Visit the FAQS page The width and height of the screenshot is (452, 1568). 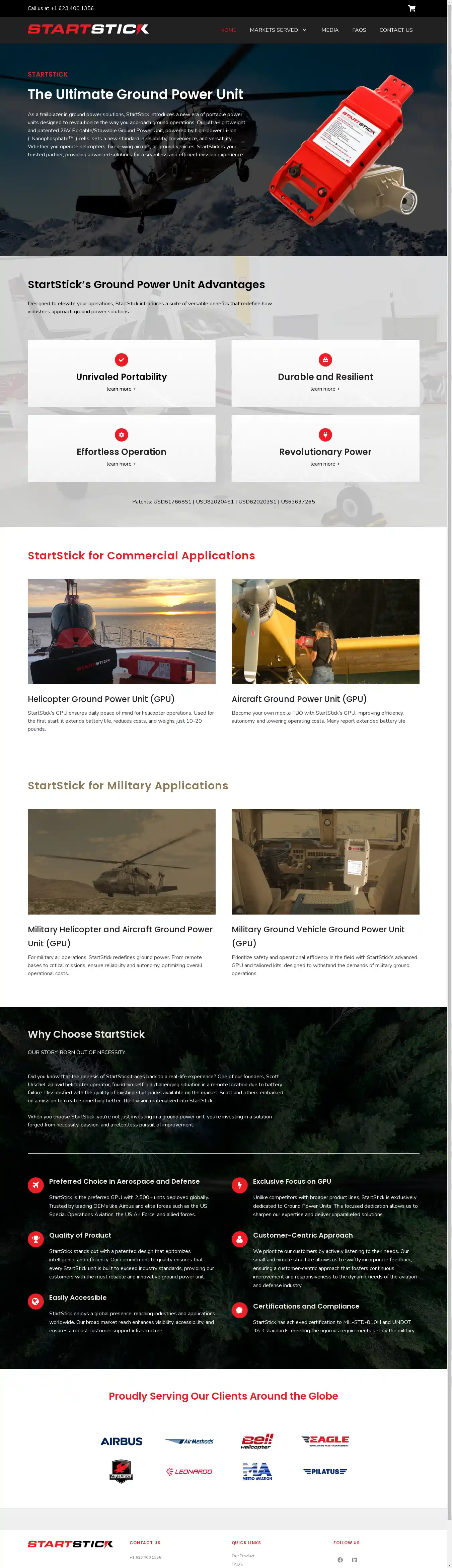tap(359, 30)
